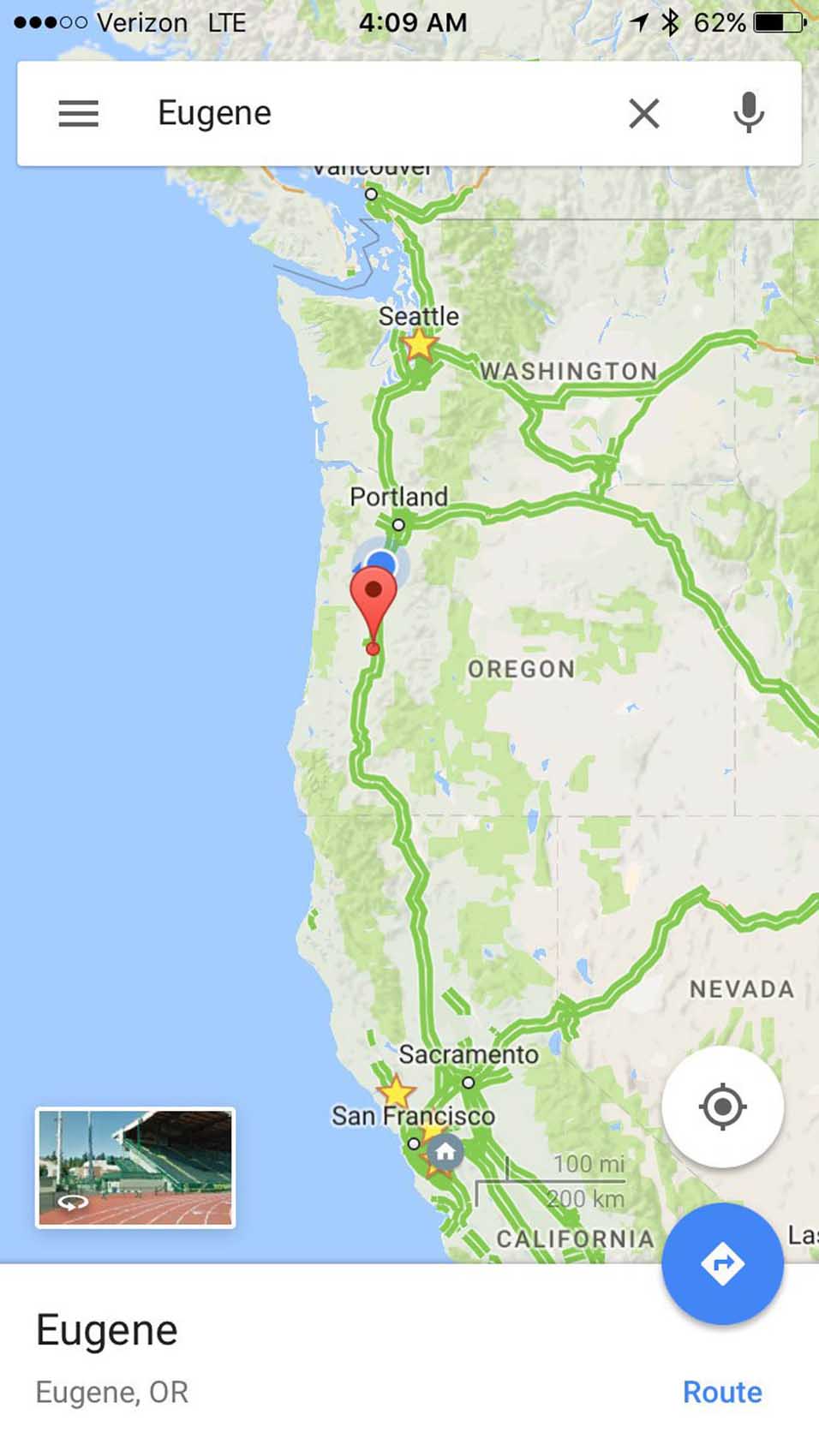Start voice search with the microphone
The width and height of the screenshot is (819, 1456).
pyautogui.click(x=748, y=113)
